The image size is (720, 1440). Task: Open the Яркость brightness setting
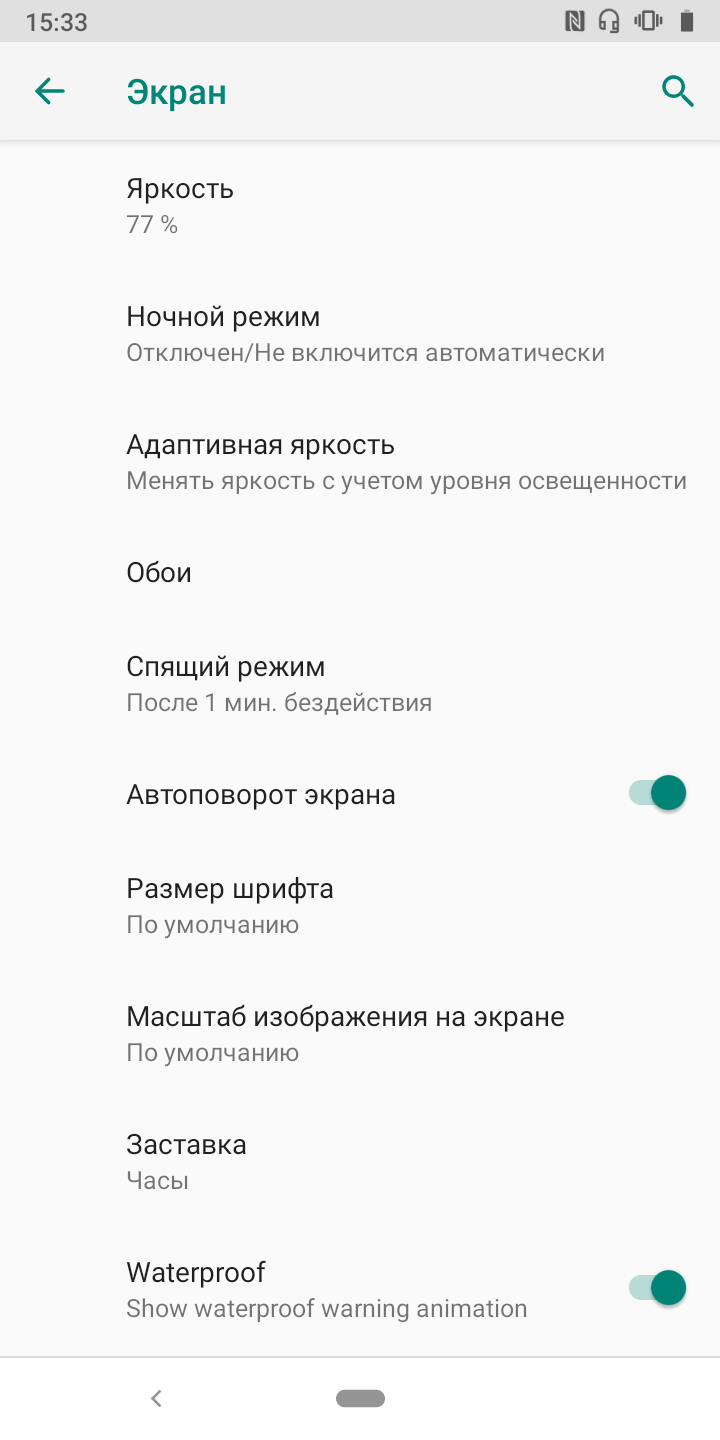point(360,205)
